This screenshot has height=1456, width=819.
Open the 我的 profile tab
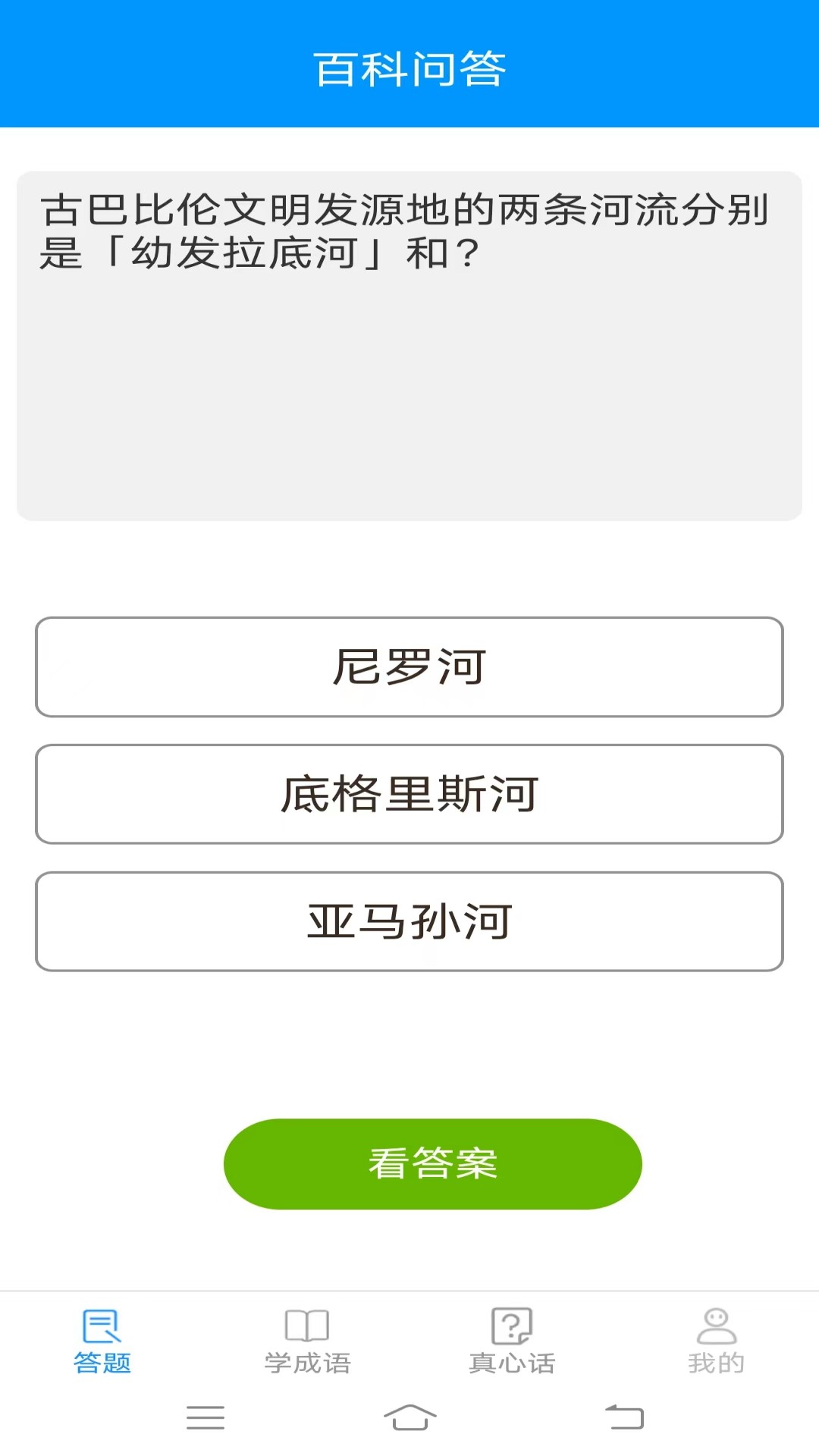click(717, 1341)
